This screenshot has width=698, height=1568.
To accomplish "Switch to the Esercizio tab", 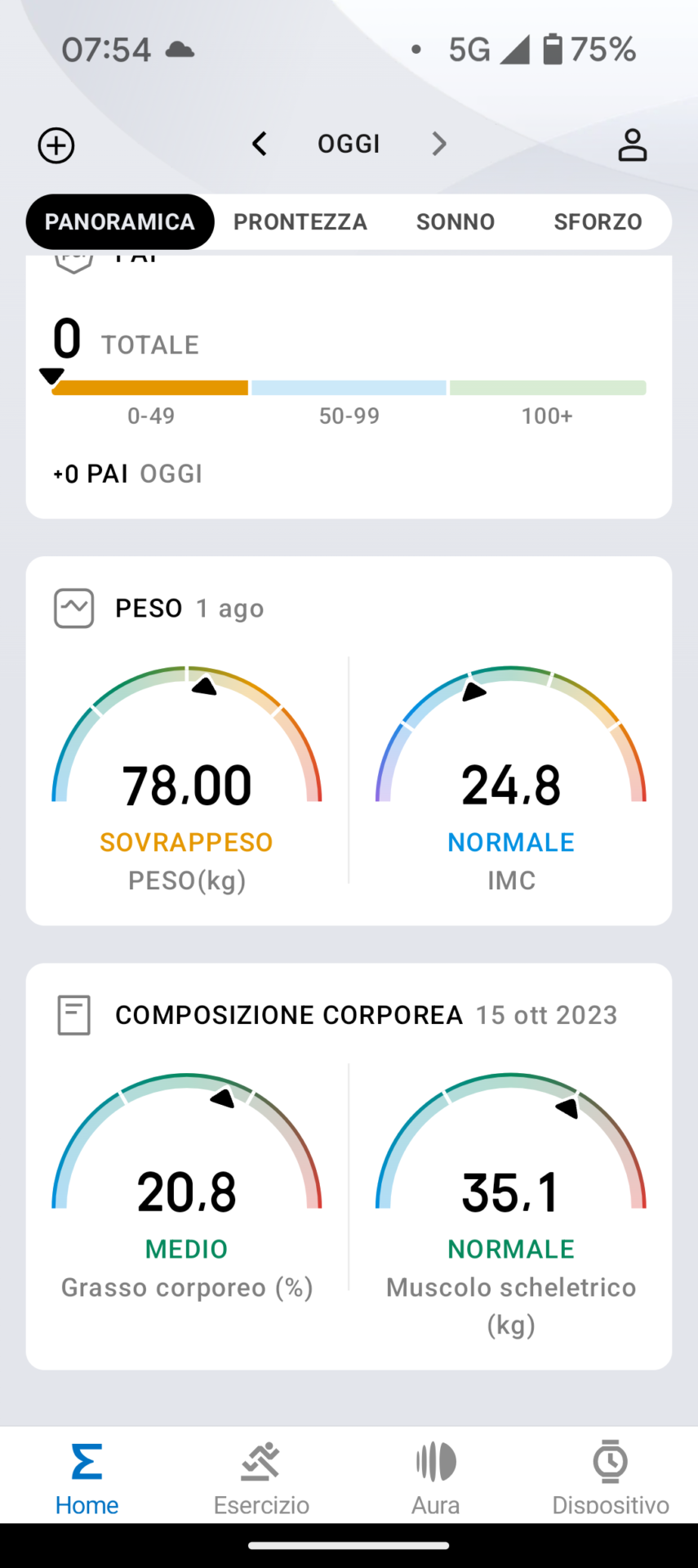I will (261, 1477).
